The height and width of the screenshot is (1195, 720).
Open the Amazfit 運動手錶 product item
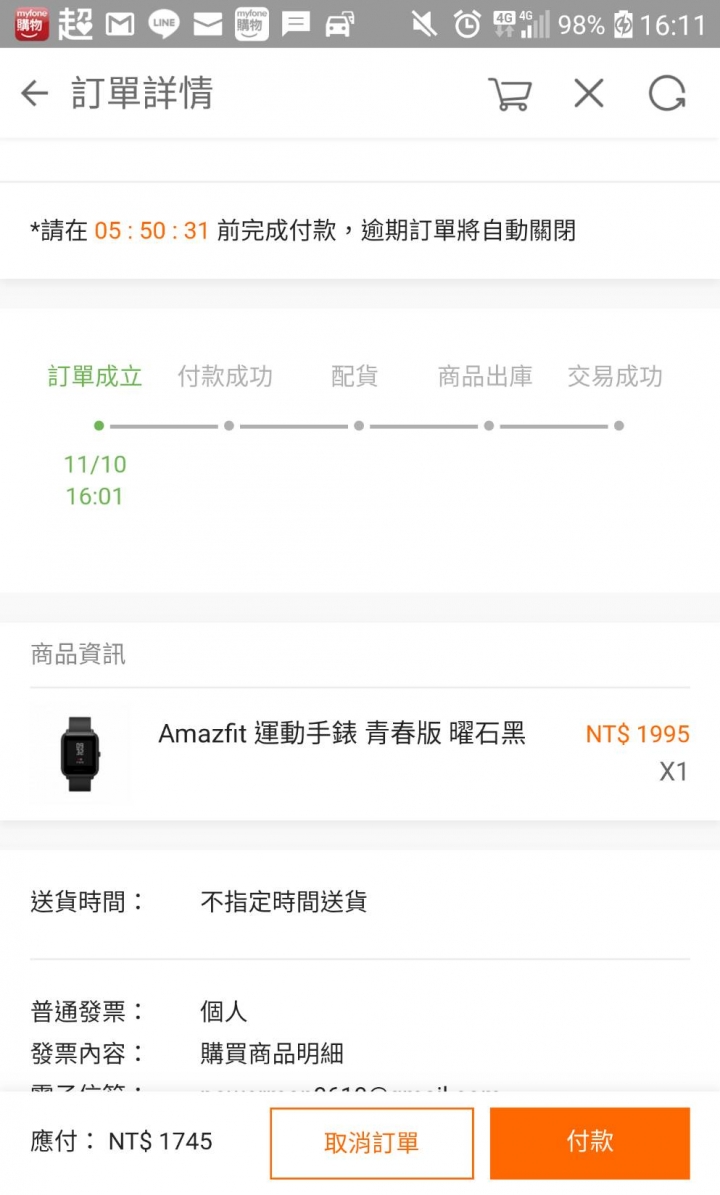pyautogui.click(x=360, y=753)
